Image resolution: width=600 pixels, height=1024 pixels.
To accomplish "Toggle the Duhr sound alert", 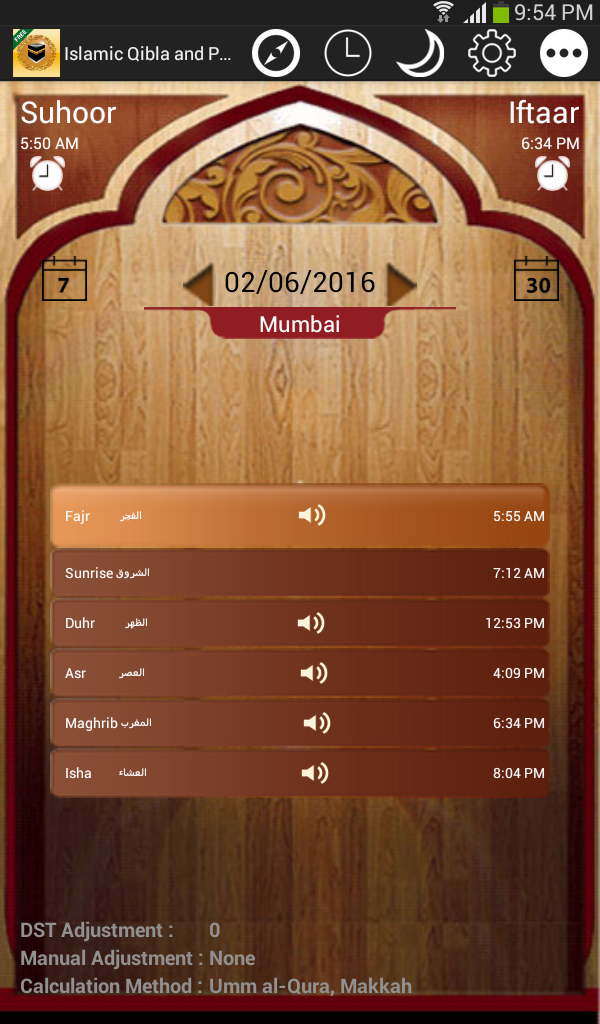I will [311, 623].
